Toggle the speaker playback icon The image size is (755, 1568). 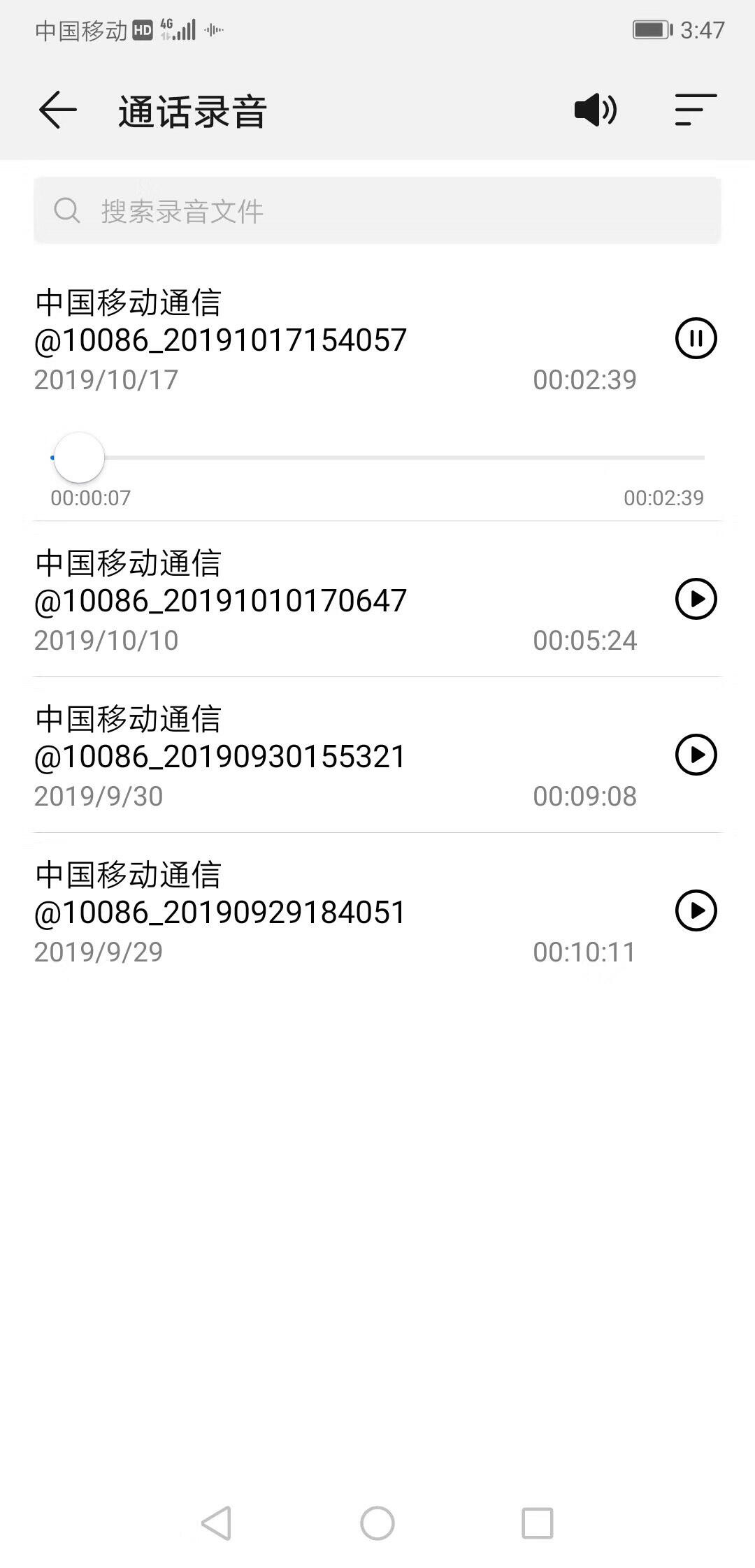point(596,110)
